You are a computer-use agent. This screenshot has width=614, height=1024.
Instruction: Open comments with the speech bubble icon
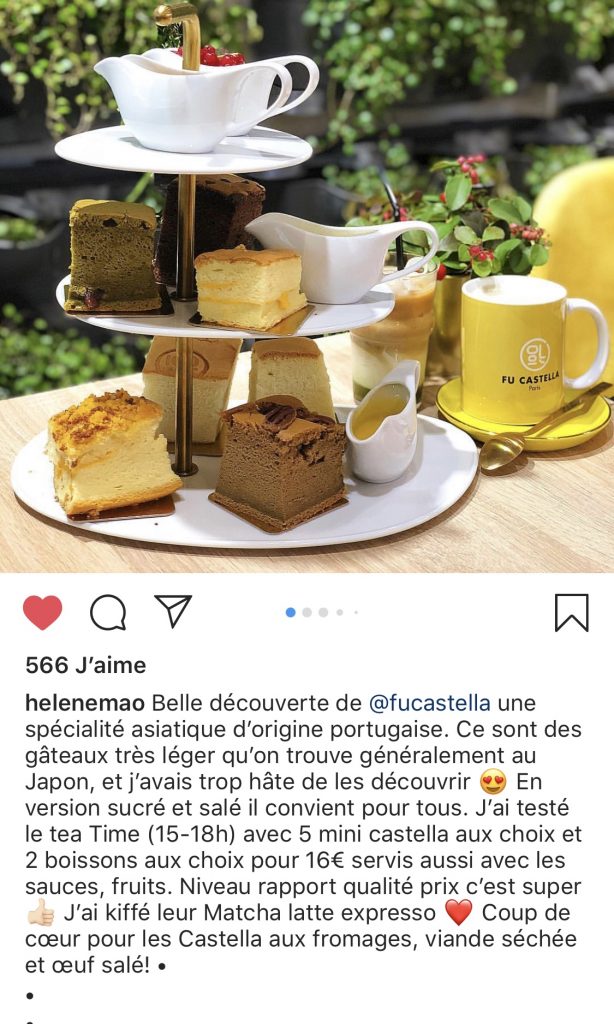108,612
